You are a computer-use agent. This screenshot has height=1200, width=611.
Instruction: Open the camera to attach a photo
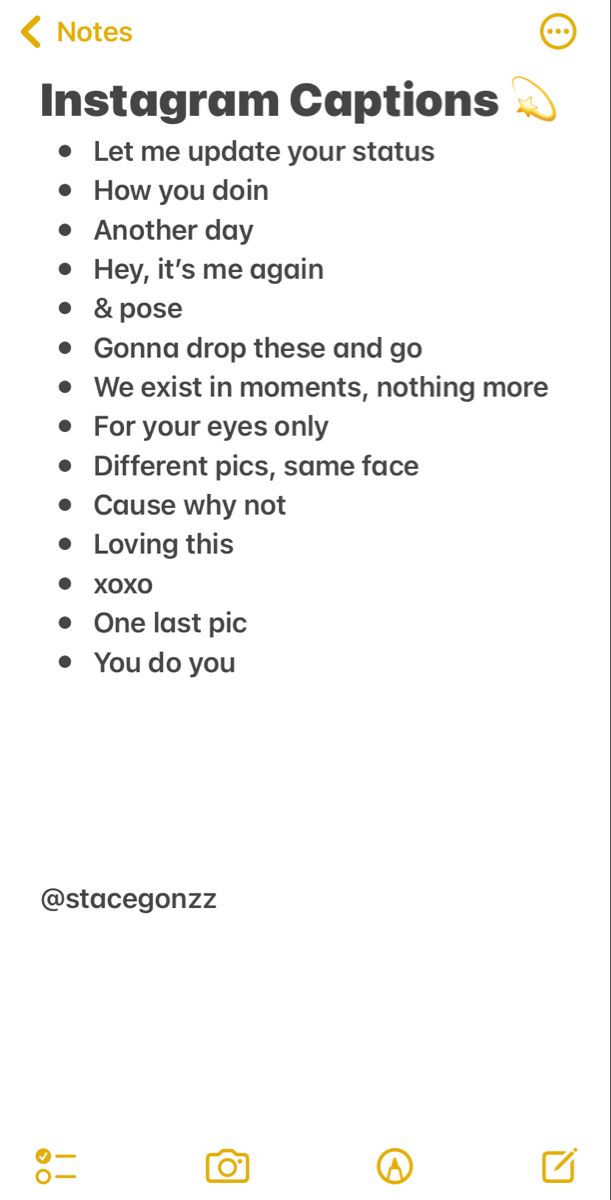click(x=227, y=1166)
